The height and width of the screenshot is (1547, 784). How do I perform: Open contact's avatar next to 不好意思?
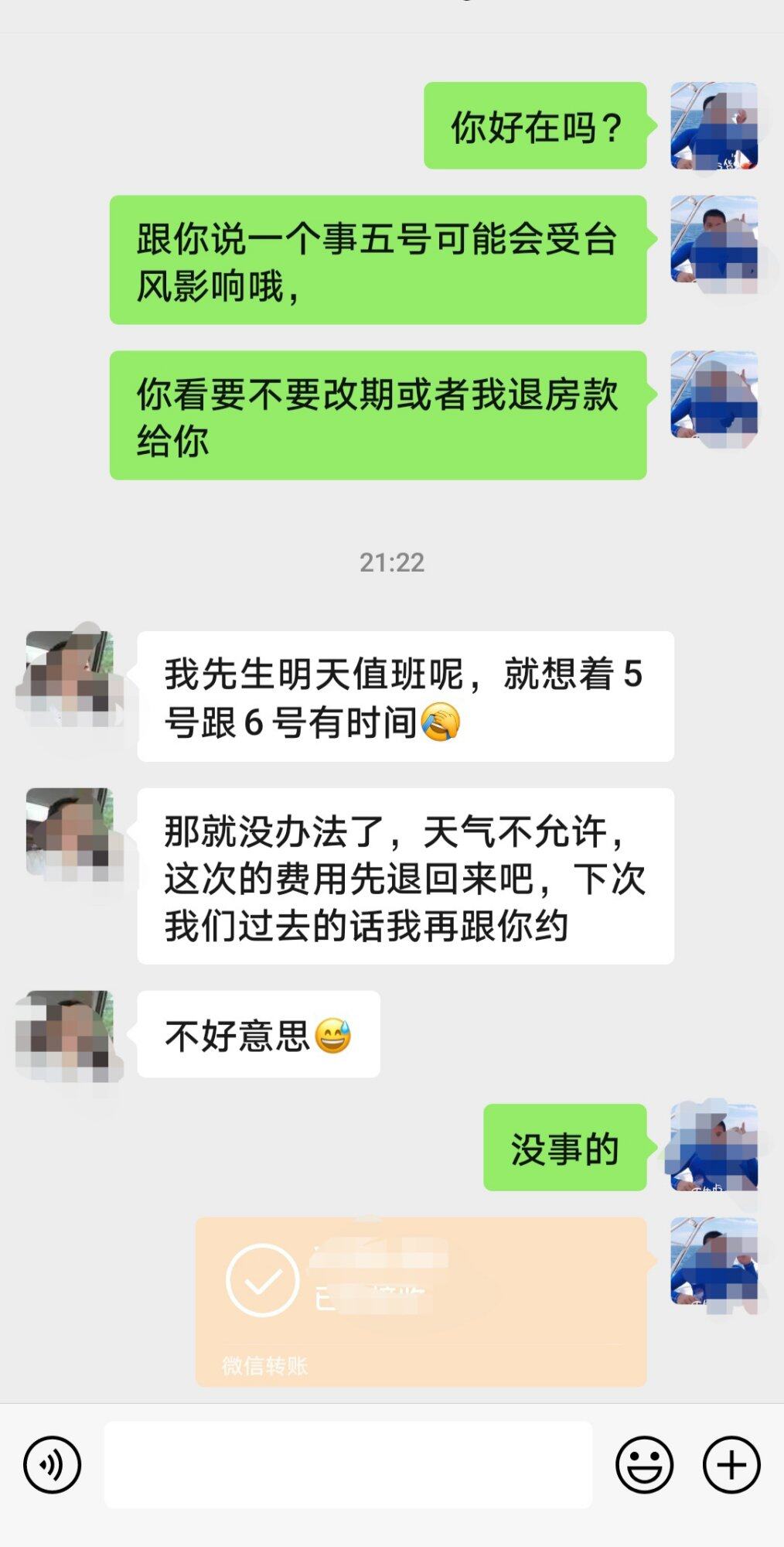click(x=70, y=1034)
